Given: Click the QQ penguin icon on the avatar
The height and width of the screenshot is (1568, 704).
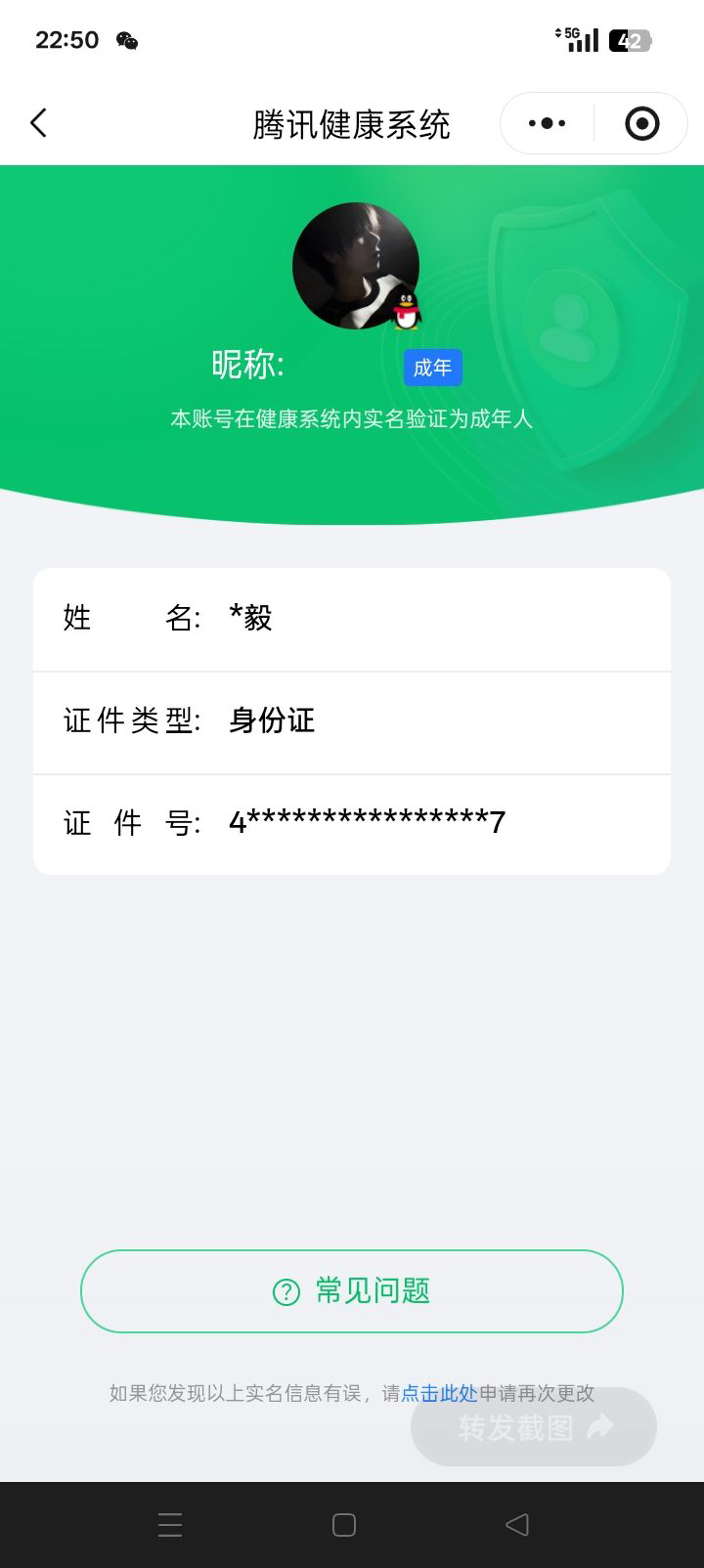Looking at the screenshot, I should coord(407,309).
